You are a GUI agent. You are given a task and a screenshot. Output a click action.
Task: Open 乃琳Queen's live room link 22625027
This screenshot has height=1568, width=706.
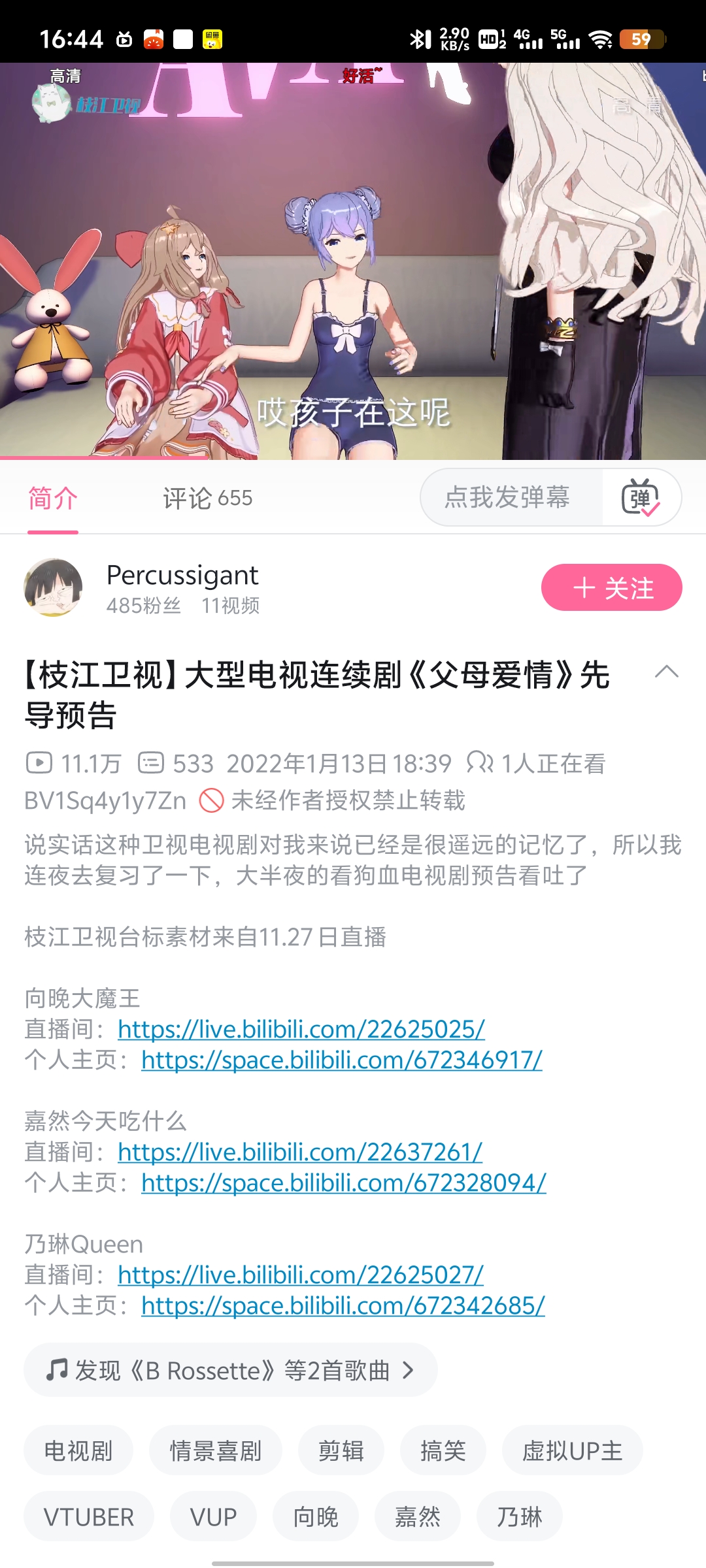pos(301,1275)
